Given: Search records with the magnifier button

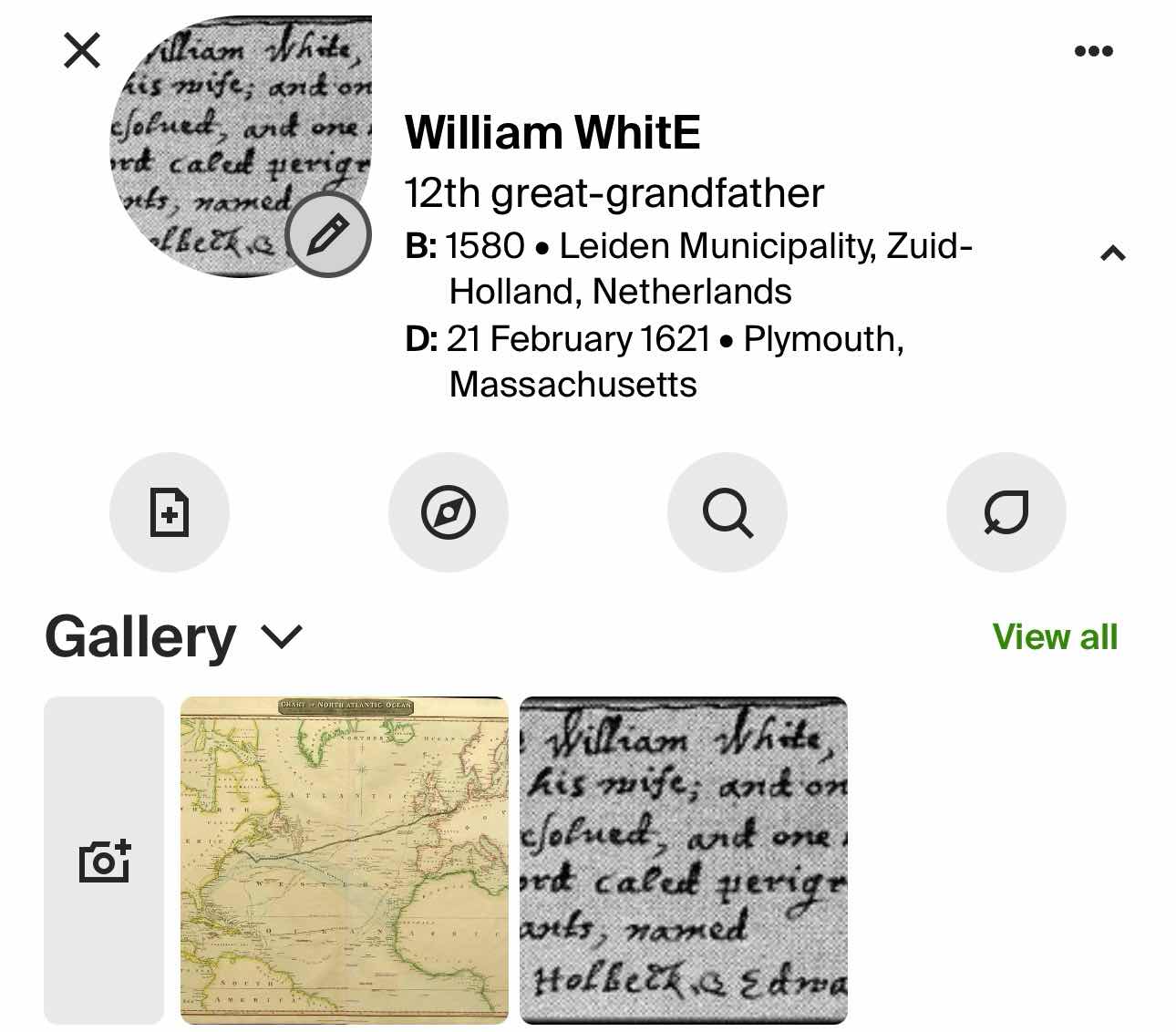Looking at the screenshot, I should tap(727, 512).
